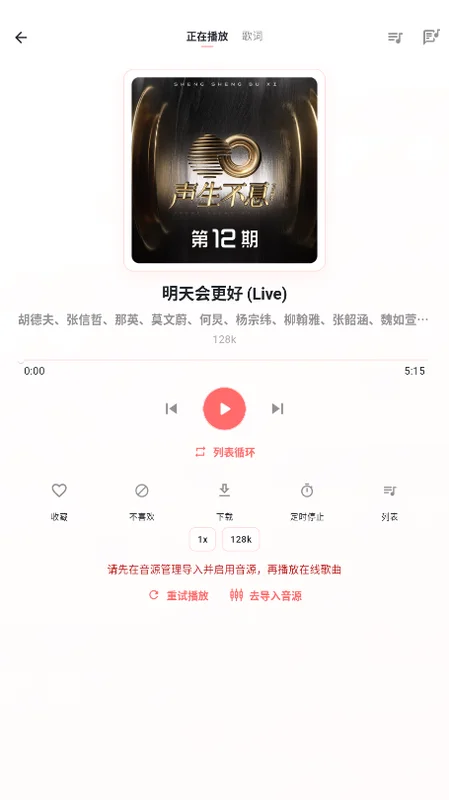Mark song as 不喜欢
This screenshot has height=800, width=449.
click(x=142, y=502)
